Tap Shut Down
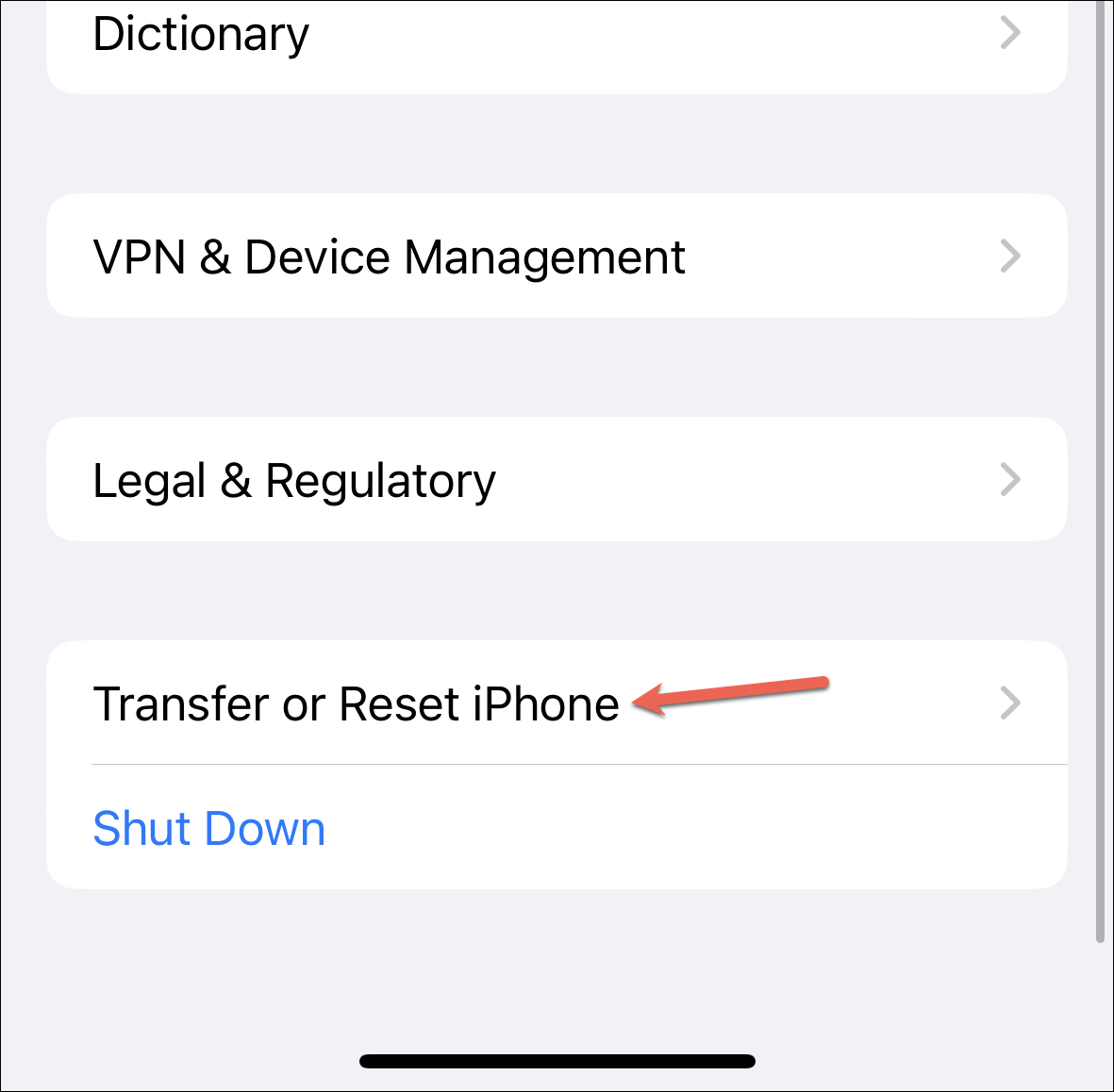 pos(209,829)
